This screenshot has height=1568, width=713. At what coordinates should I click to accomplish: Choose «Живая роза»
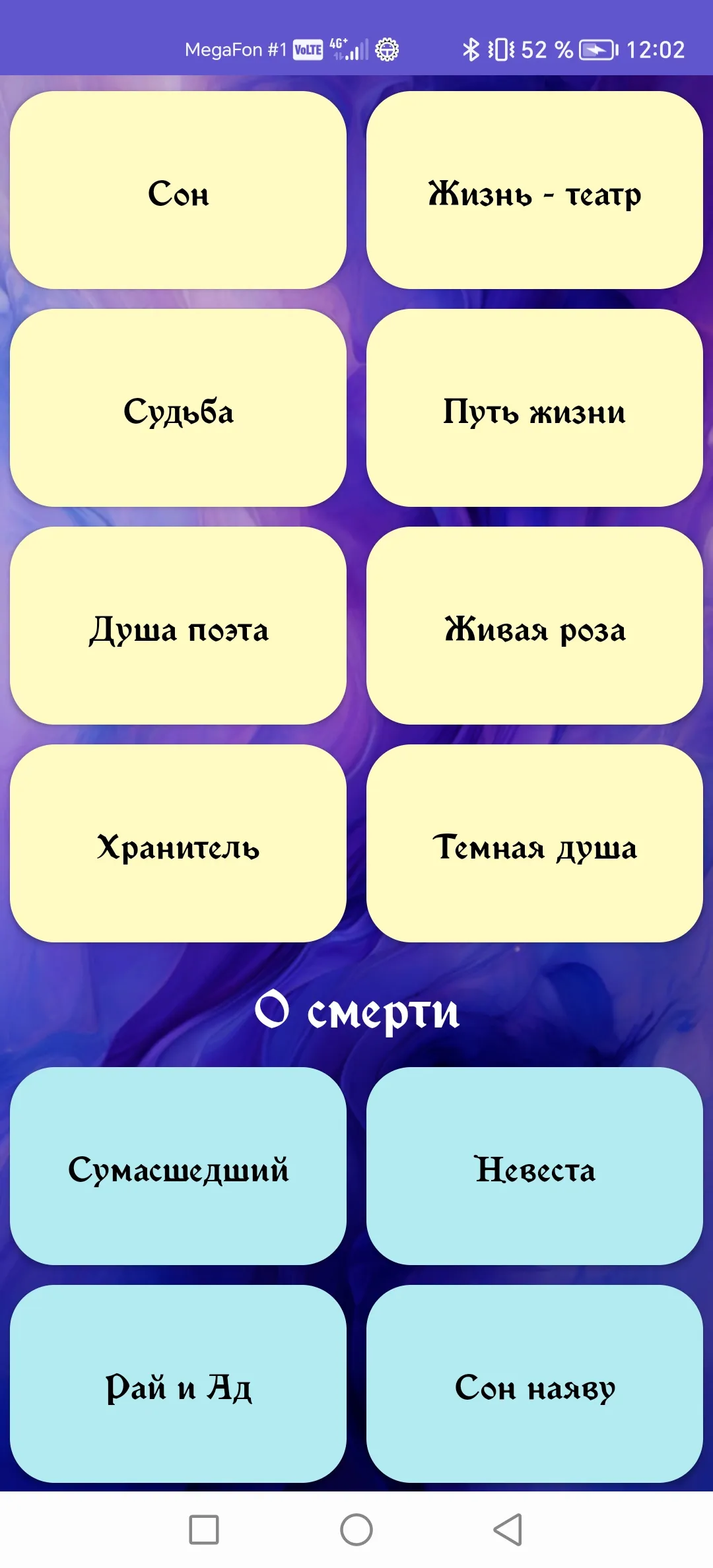coord(535,626)
